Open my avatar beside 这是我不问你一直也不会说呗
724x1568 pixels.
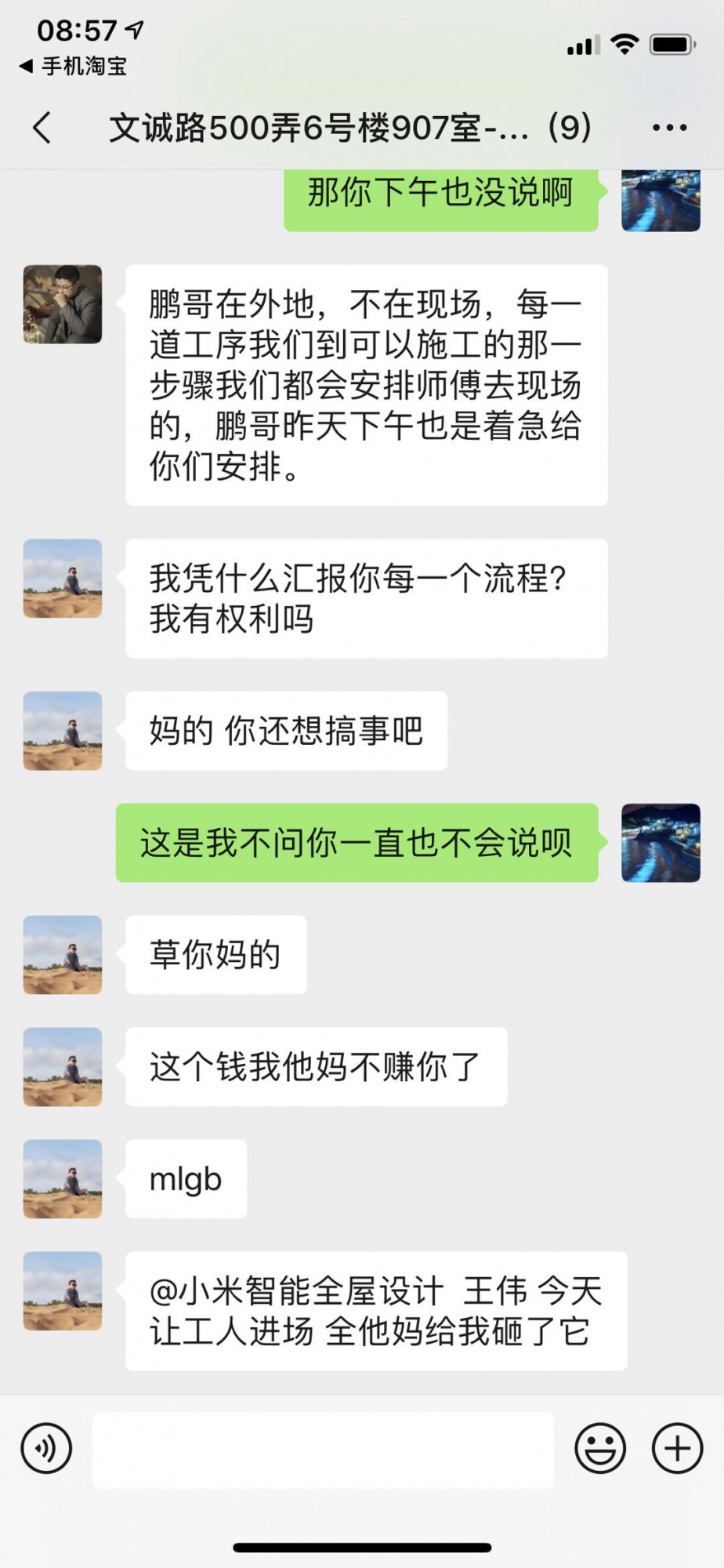(661, 843)
